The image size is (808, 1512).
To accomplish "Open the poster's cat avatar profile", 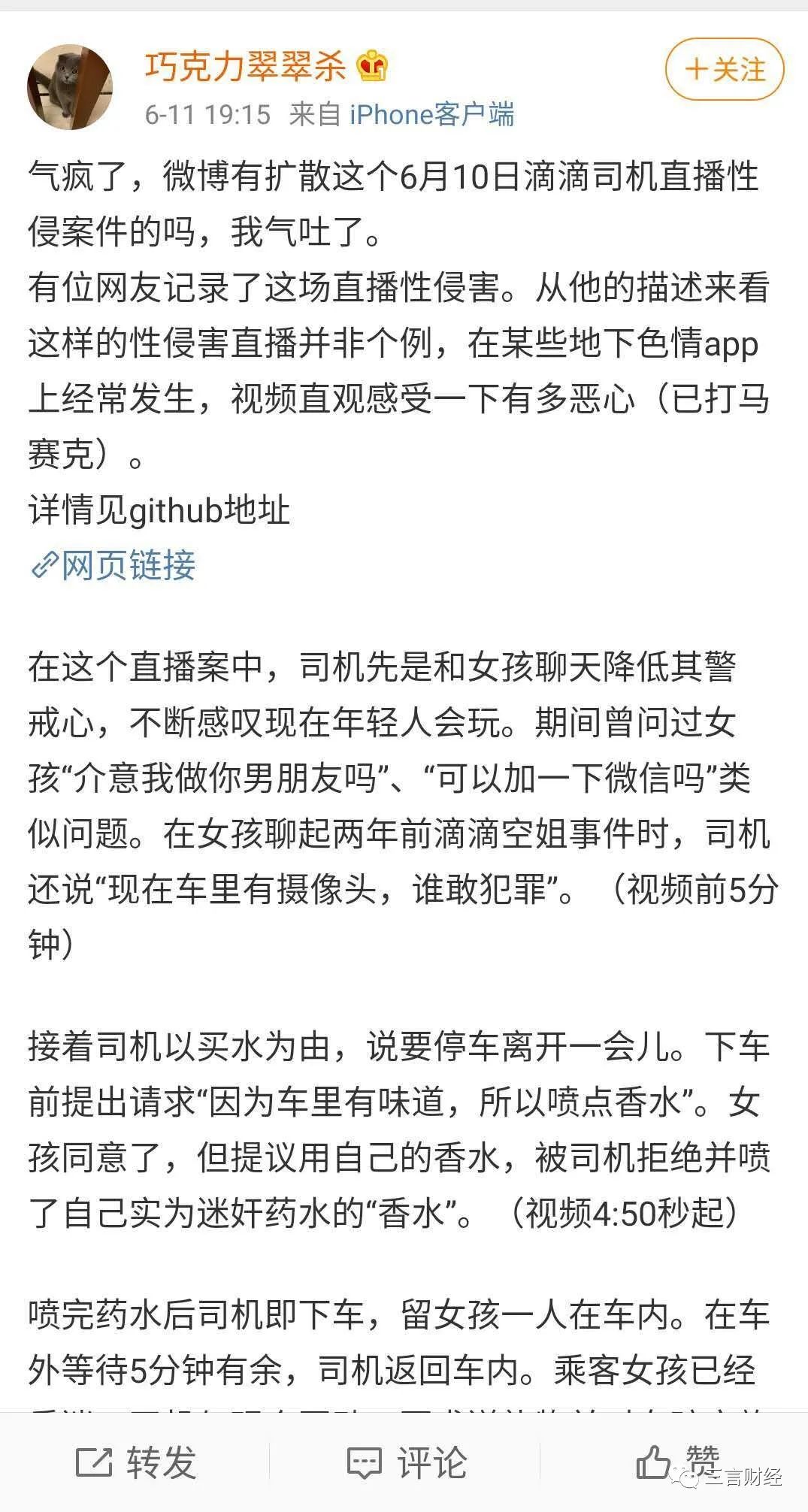I will (x=70, y=87).
